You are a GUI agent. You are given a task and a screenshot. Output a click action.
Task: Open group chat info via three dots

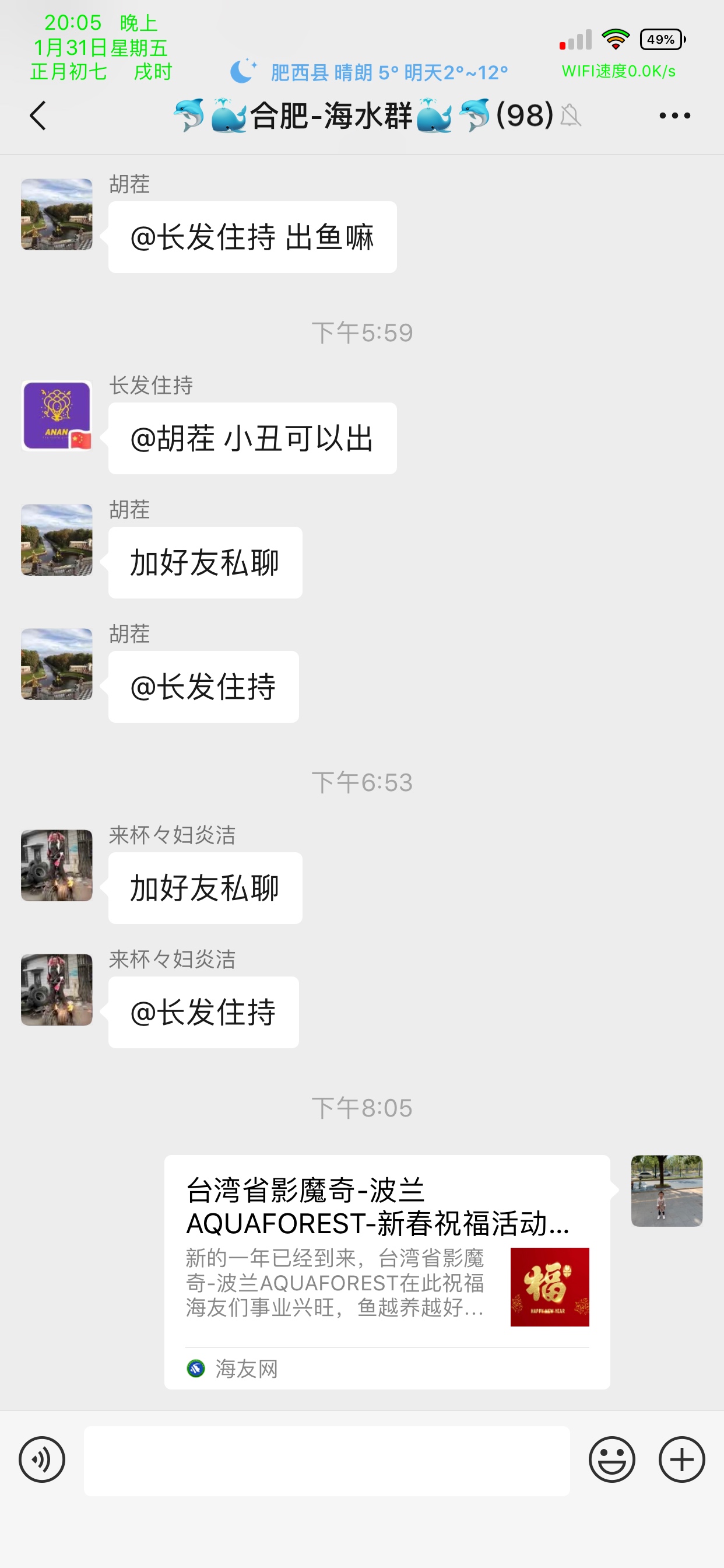coord(674,116)
